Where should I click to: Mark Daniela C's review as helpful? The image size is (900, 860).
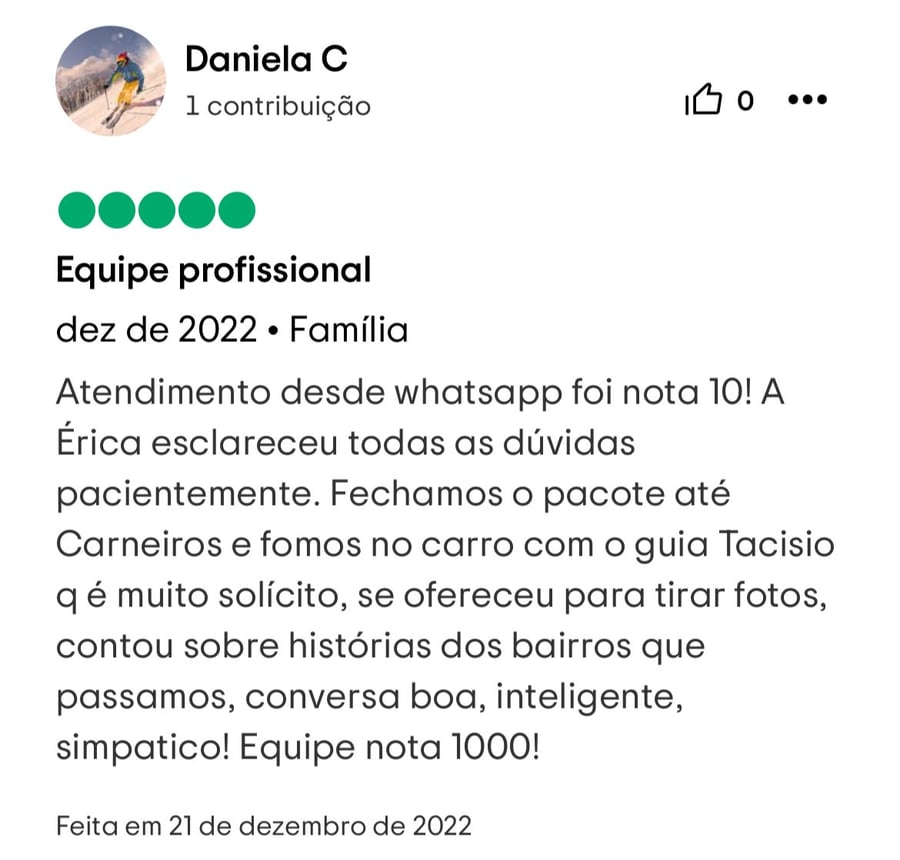(x=704, y=100)
